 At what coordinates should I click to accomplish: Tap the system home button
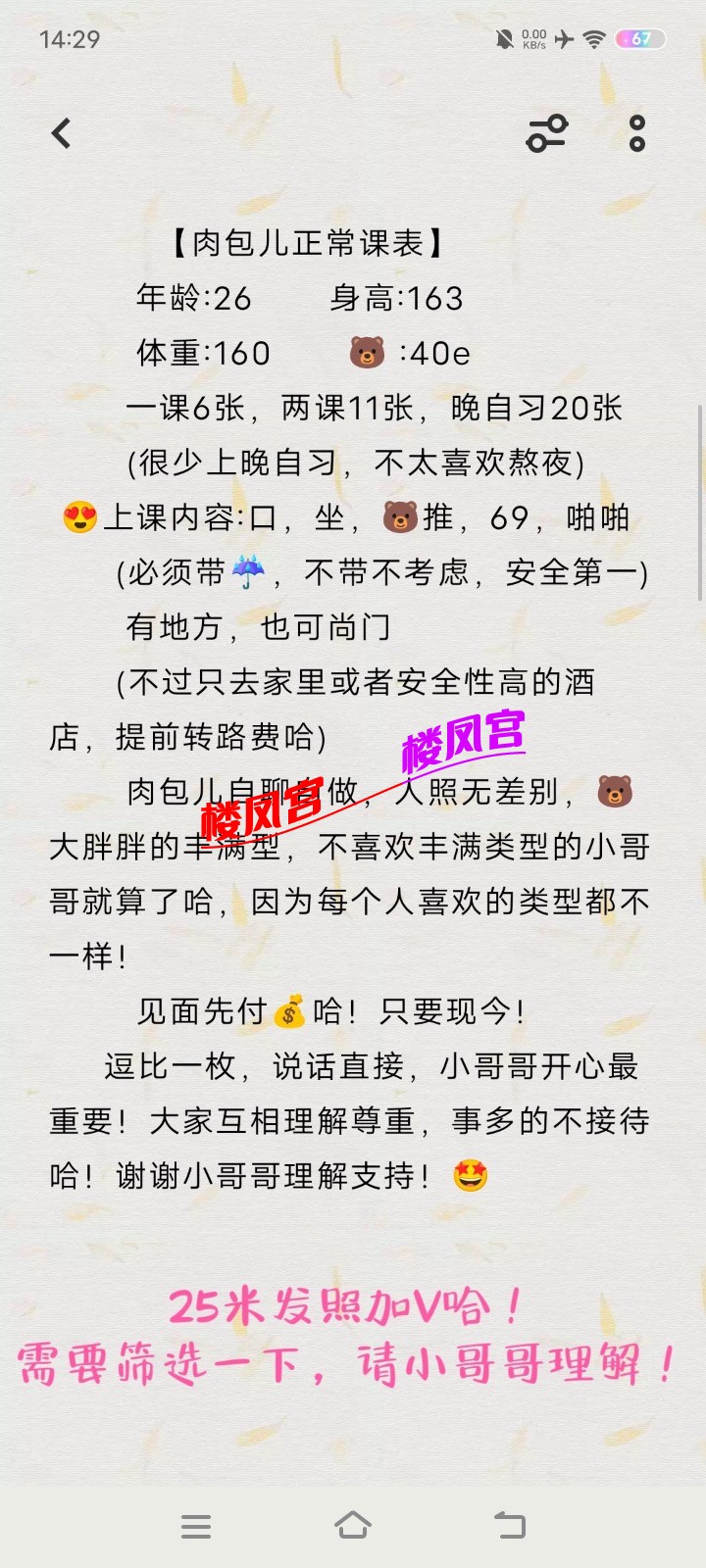[x=353, y=1525]
